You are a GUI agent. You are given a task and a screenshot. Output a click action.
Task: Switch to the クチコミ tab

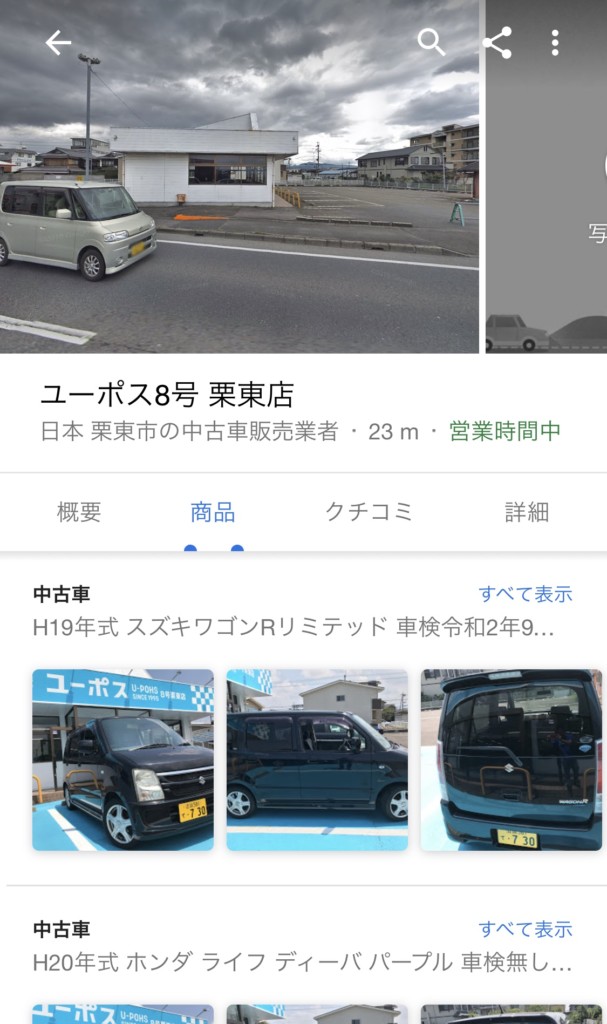point(369,512)
